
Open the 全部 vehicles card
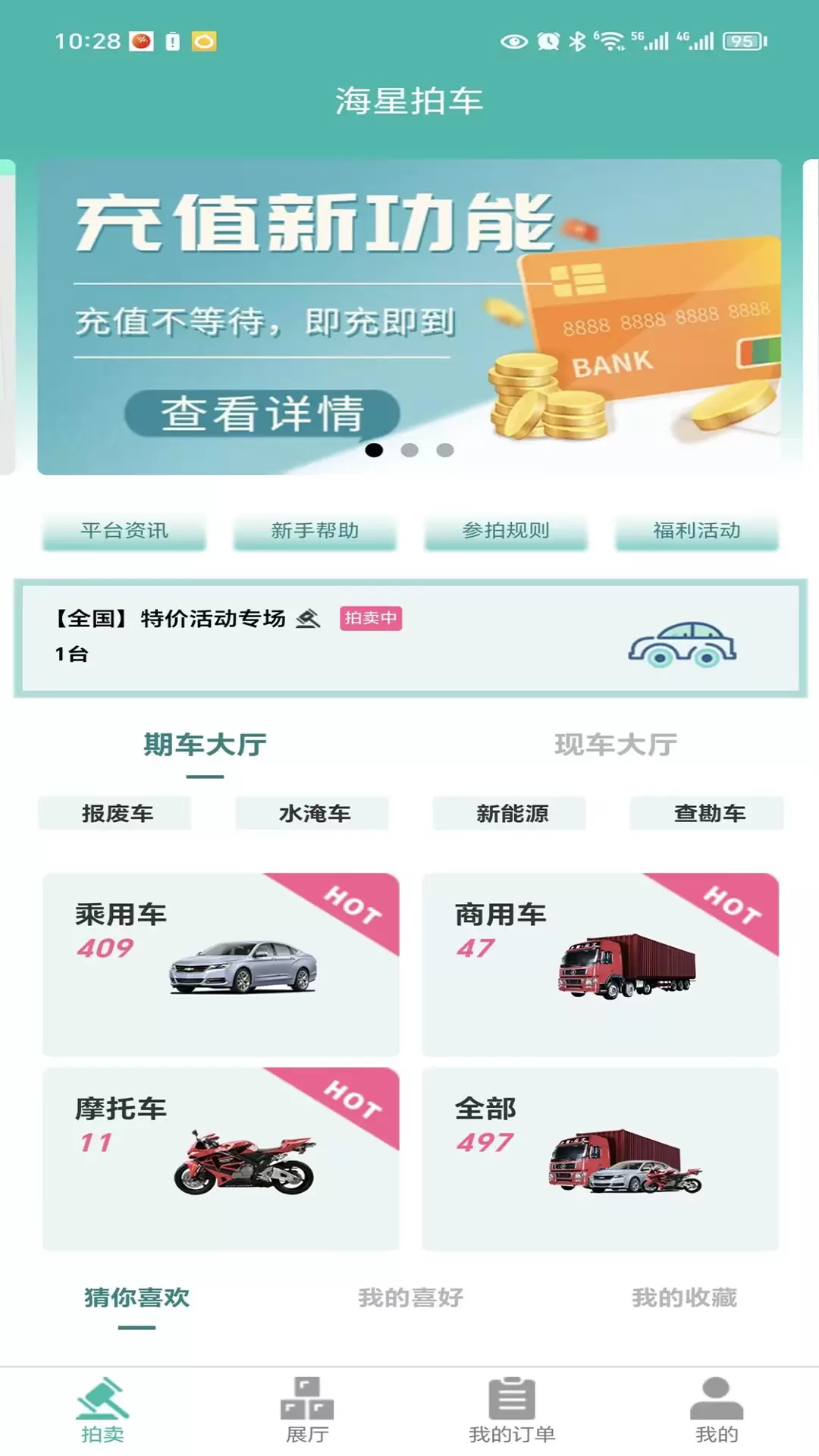click(600, 1158)
